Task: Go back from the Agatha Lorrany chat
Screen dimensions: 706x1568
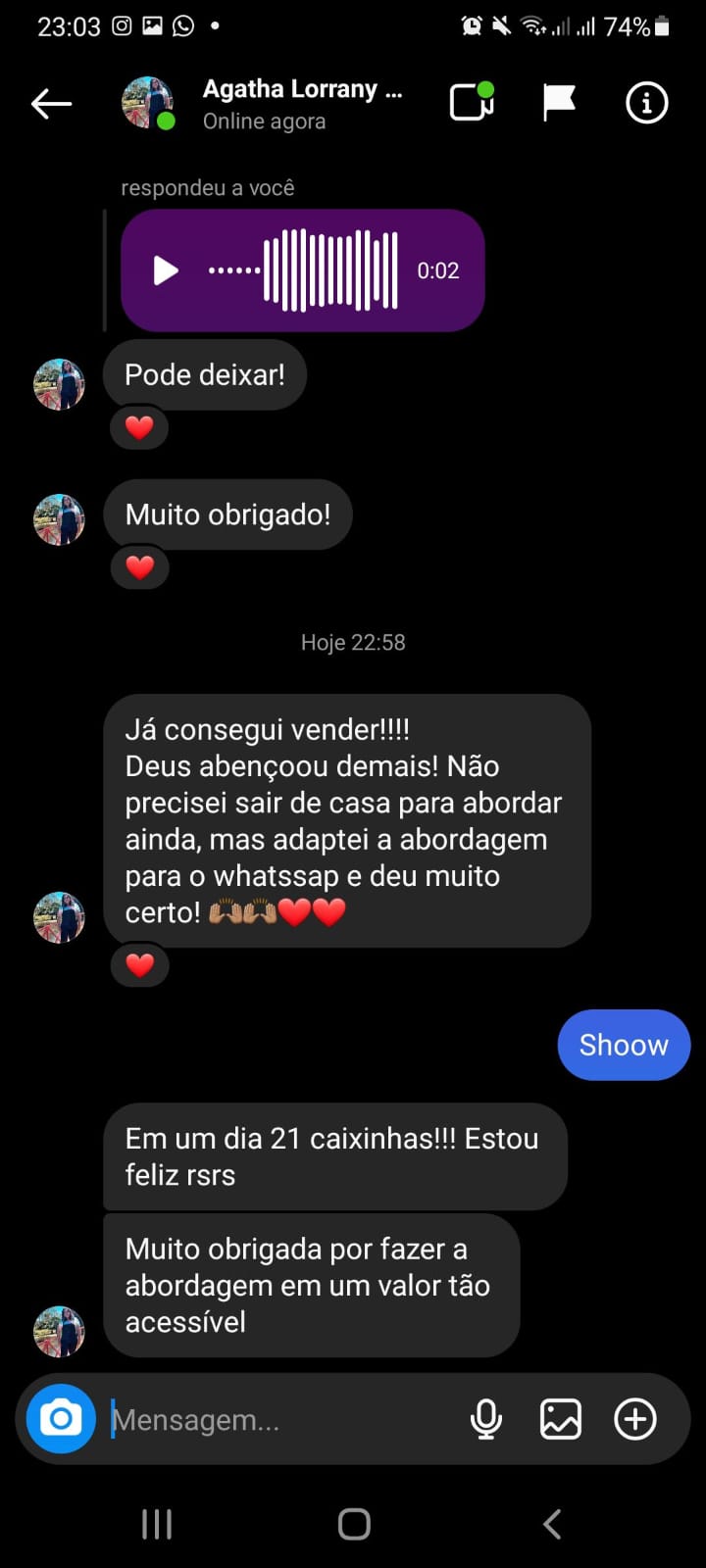Action: pyautogui.click(x=51, y=103)
